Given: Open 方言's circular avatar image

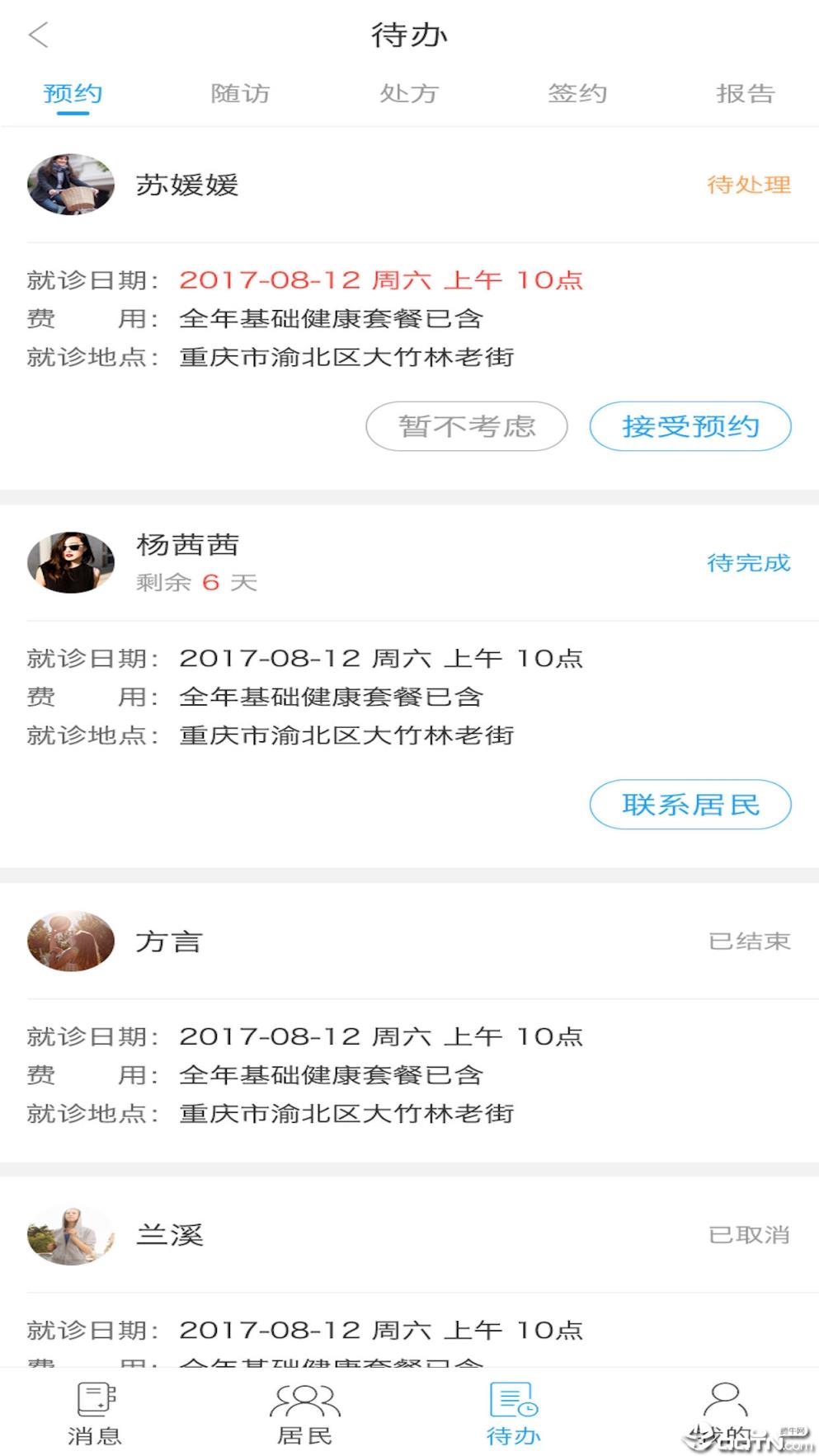Looking at the screenshot, I should (70, 941).
